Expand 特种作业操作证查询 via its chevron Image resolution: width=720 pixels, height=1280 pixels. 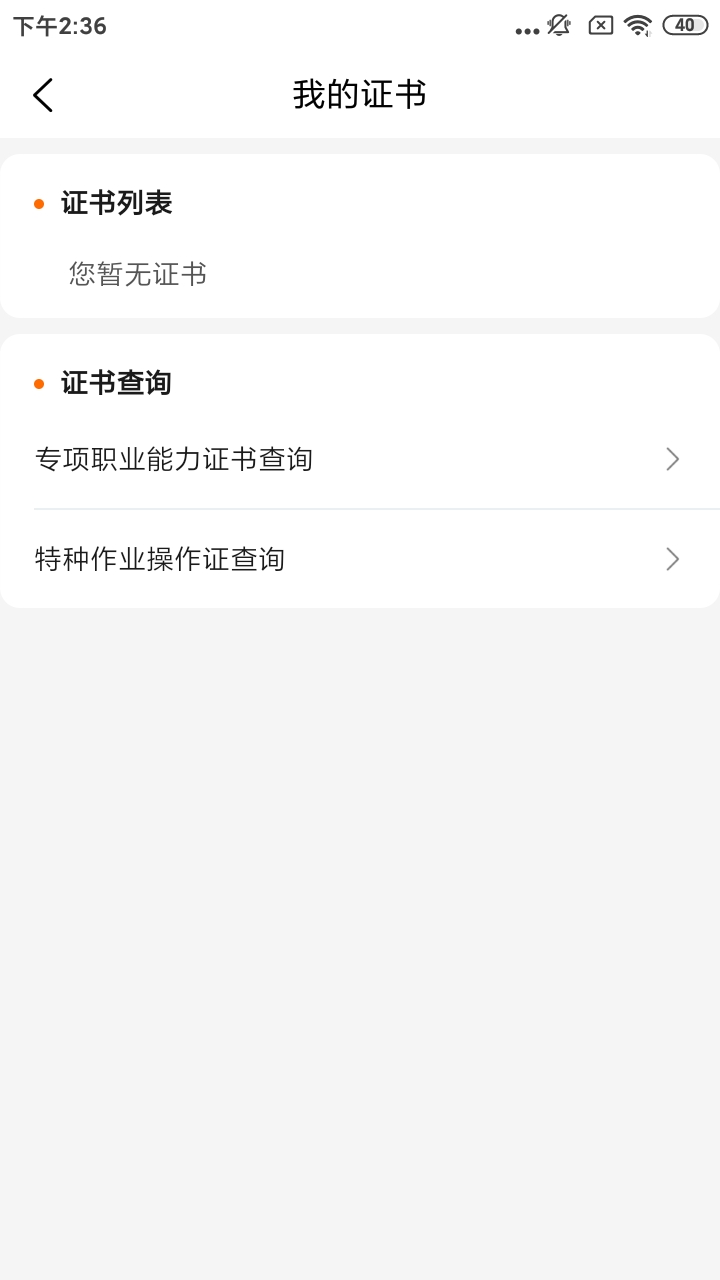tap(672, 559)
